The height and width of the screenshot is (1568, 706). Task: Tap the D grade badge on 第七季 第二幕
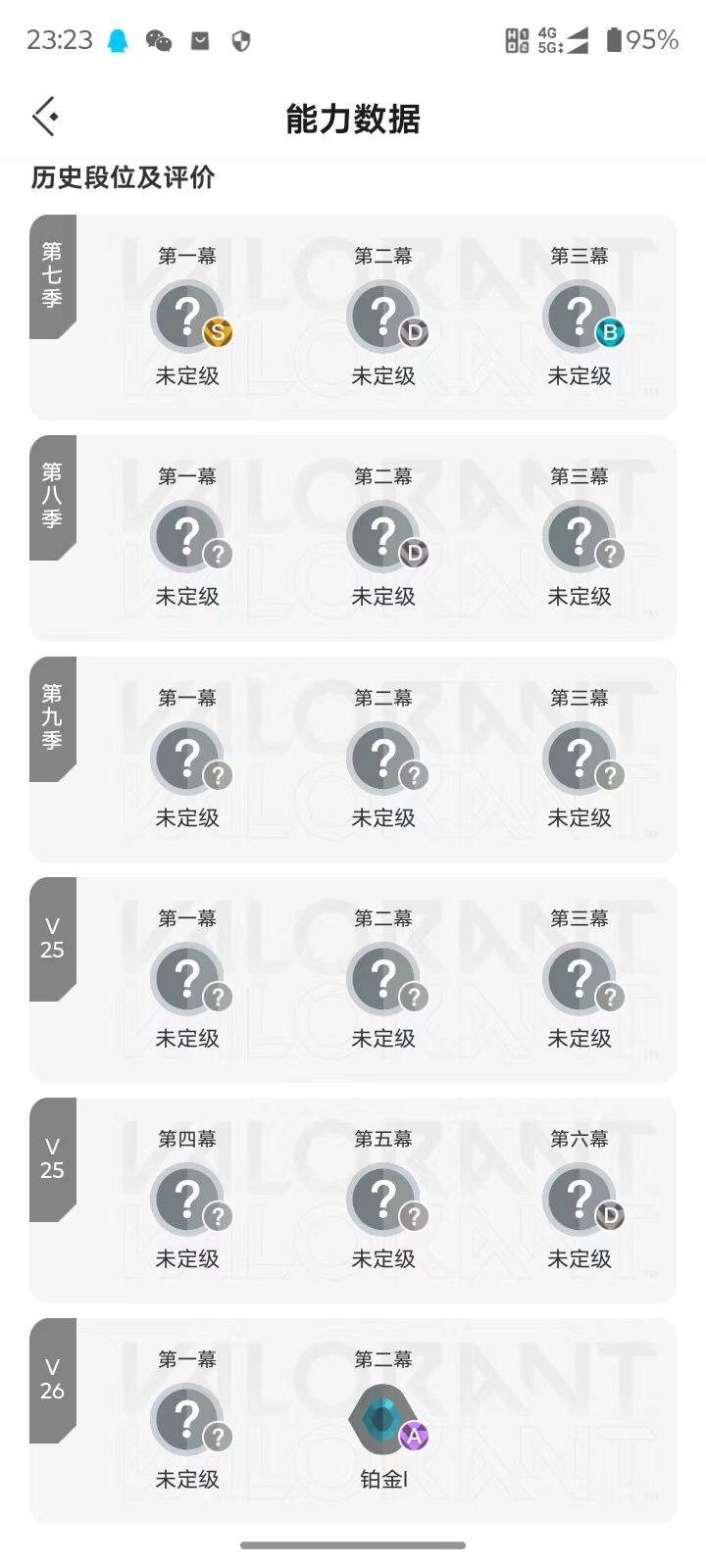tap(414, 333)
